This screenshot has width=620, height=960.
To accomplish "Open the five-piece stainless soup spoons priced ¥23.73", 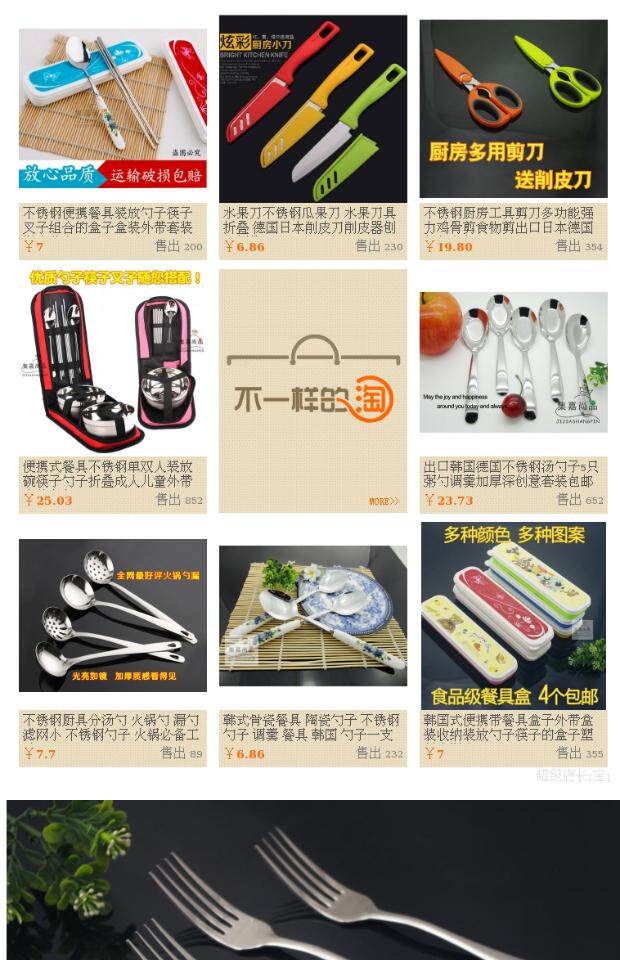I will tap(513, 362).
